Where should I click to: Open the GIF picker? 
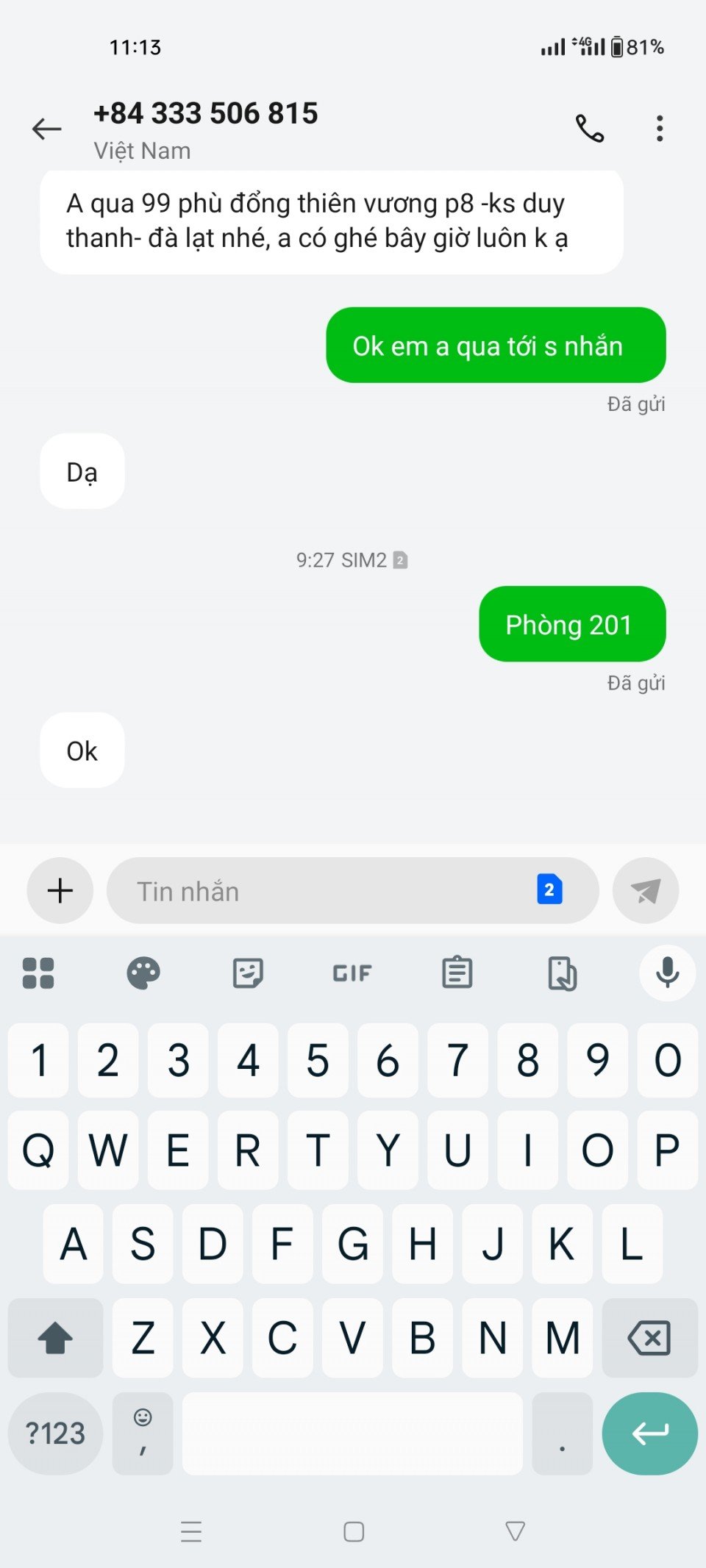[352, 973]
